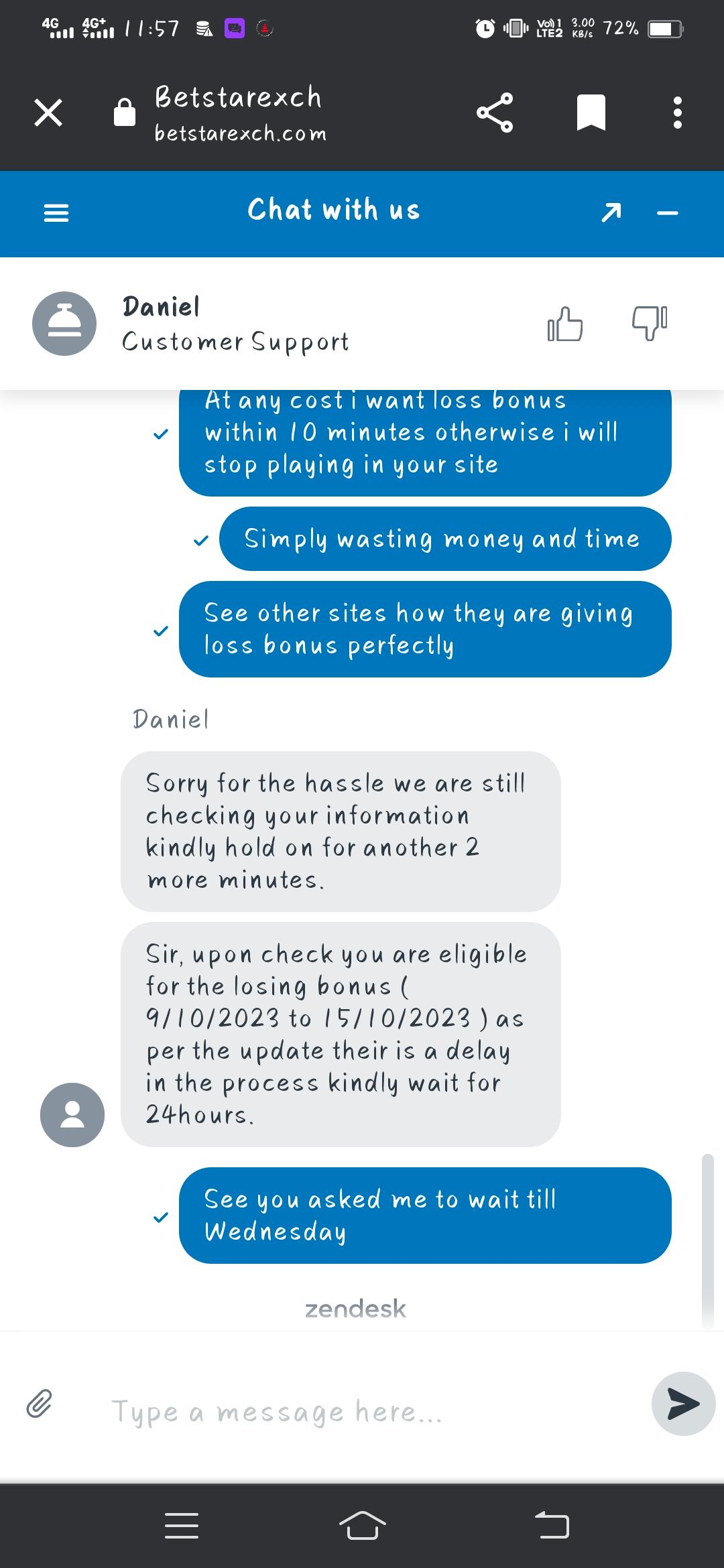
Task: Send the typed message
Action: pyautogui.click(x=683, y=1403)
